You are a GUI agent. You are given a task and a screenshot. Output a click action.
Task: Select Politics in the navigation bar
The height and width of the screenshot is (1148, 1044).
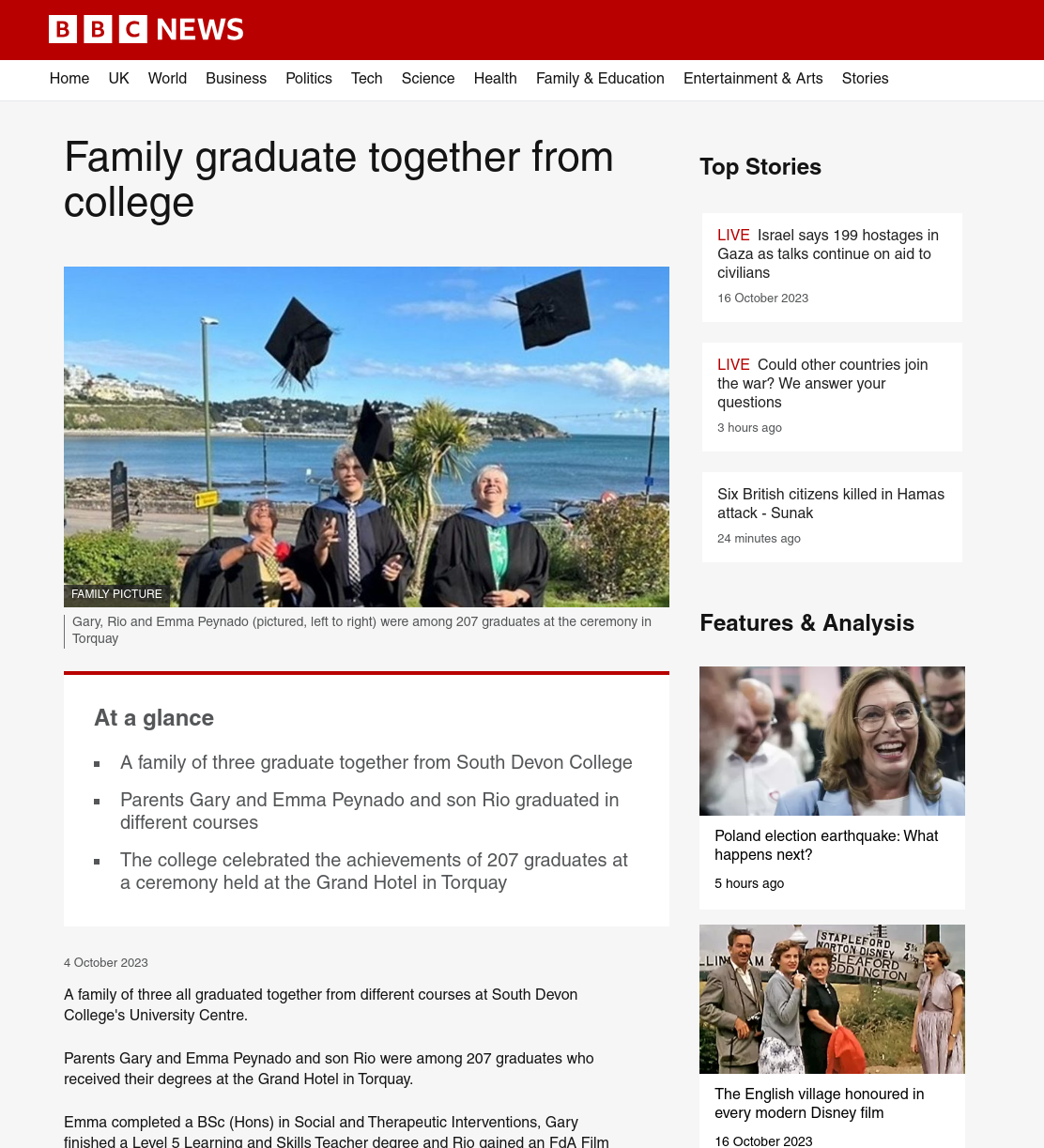[309, 79]
